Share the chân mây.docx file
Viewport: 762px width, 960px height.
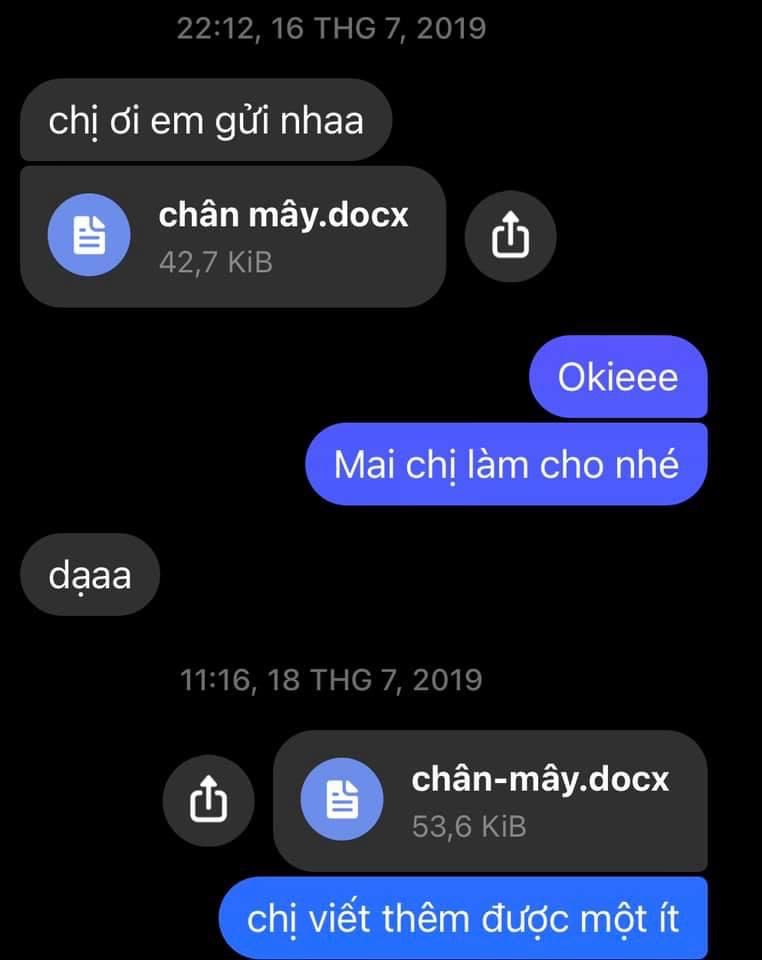tap(510, 236)
